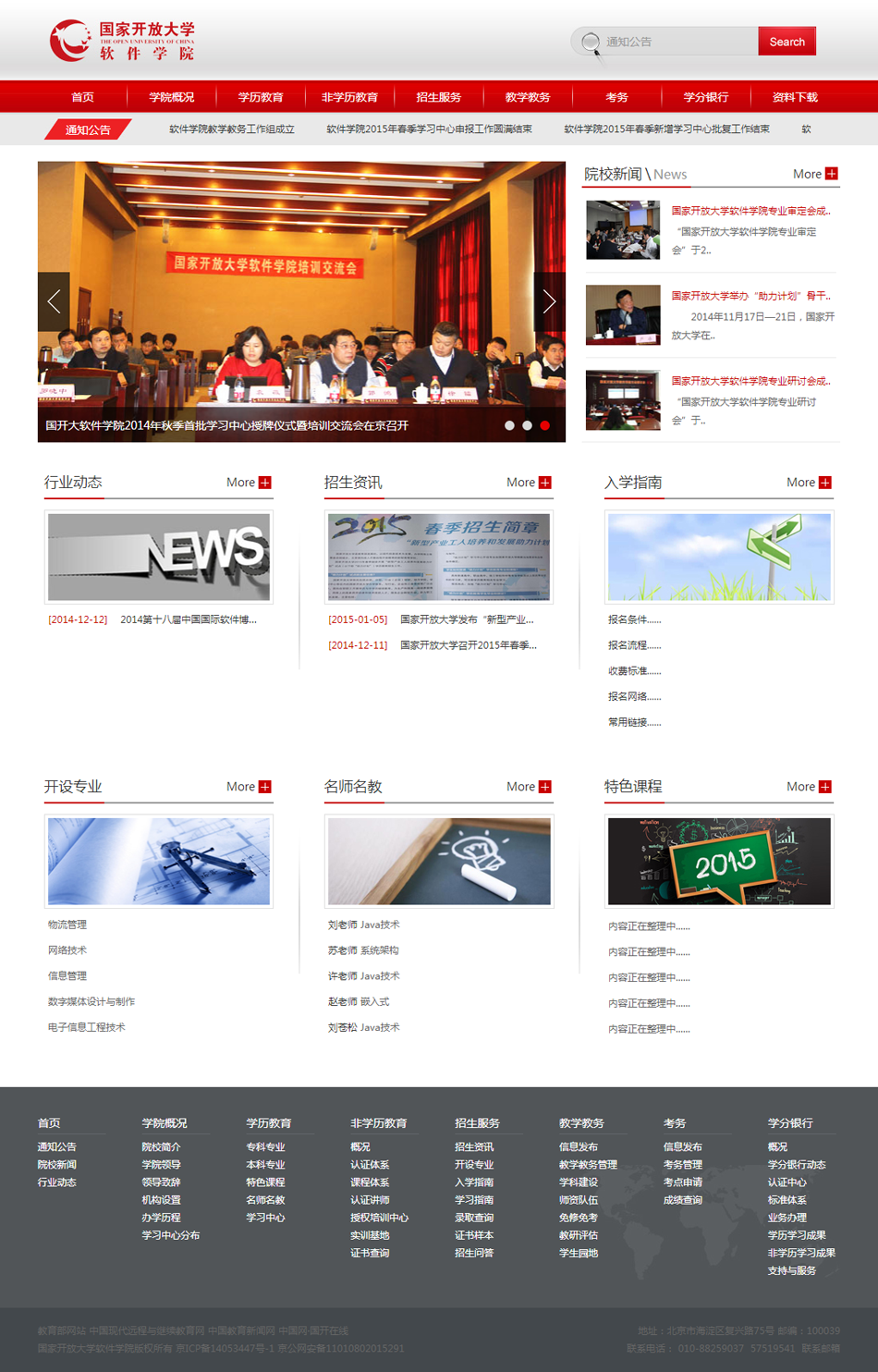
Task: Open 学分银行 in the red menu bar
Action: point(706,97)
